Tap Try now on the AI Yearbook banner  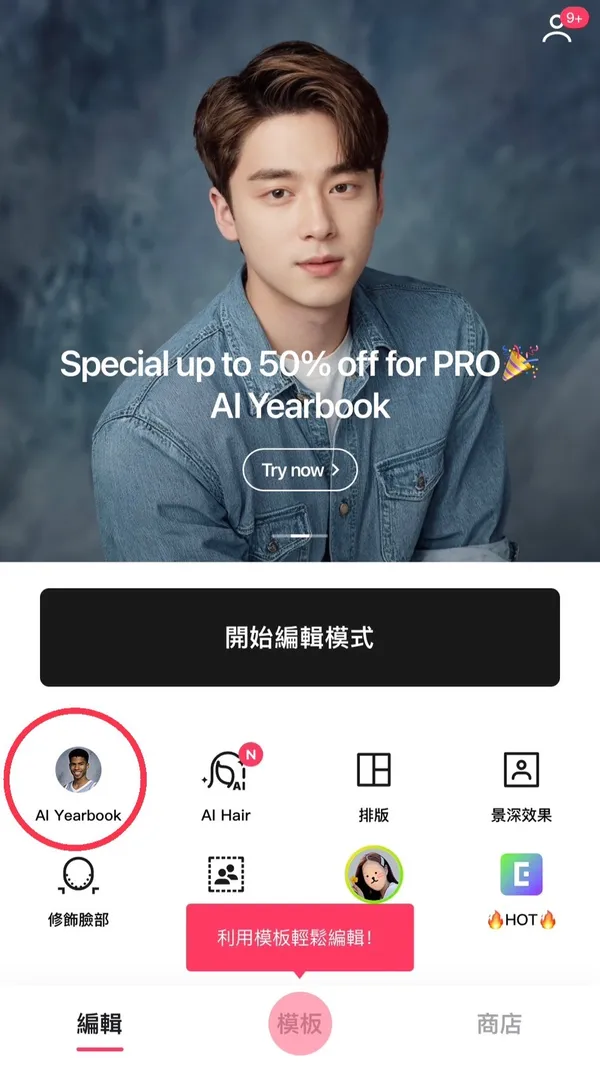point(299,469)
